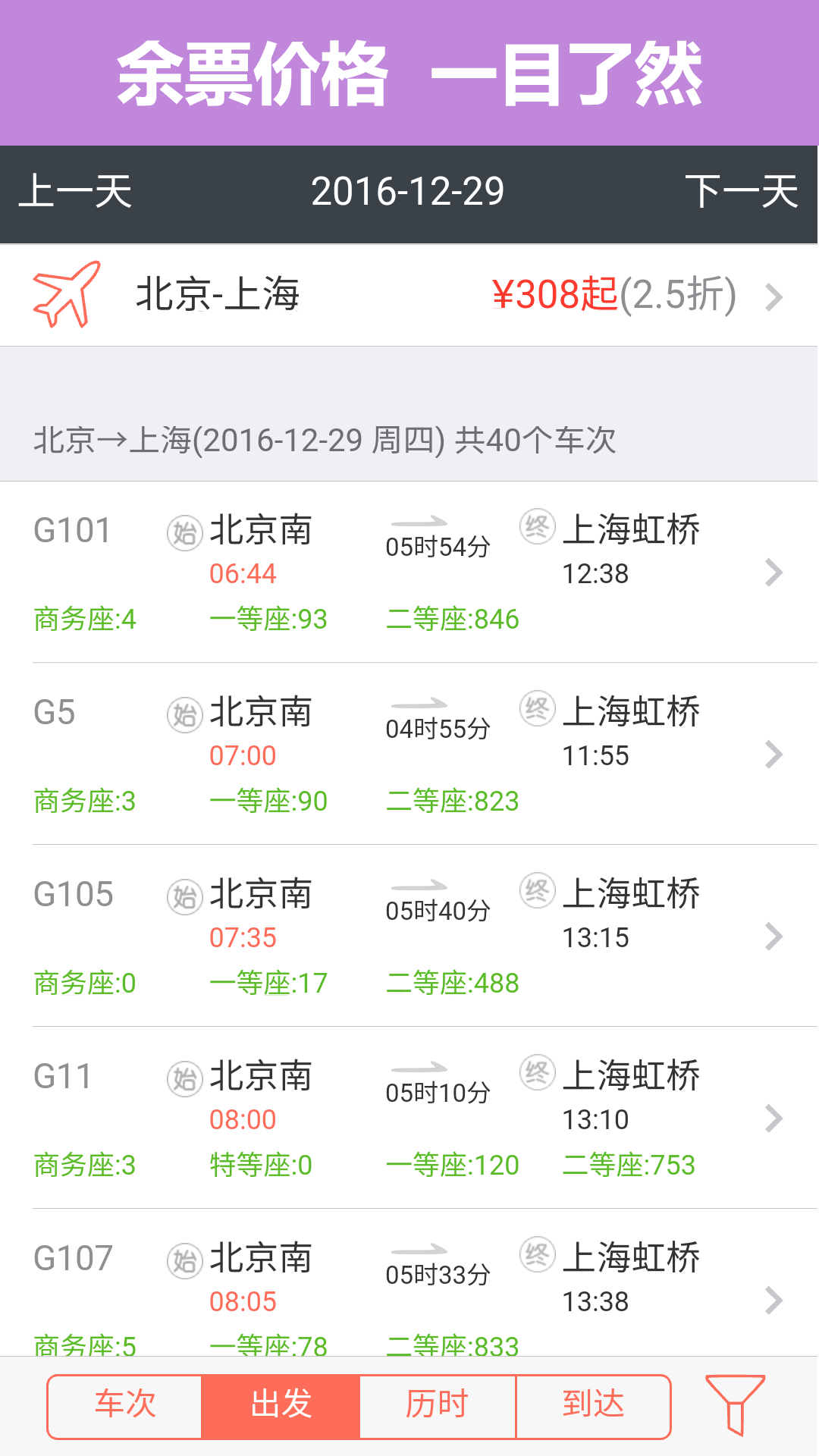The image size is (819, 1456).
Task: Open the filter funnel icon
Action: 734,1404
